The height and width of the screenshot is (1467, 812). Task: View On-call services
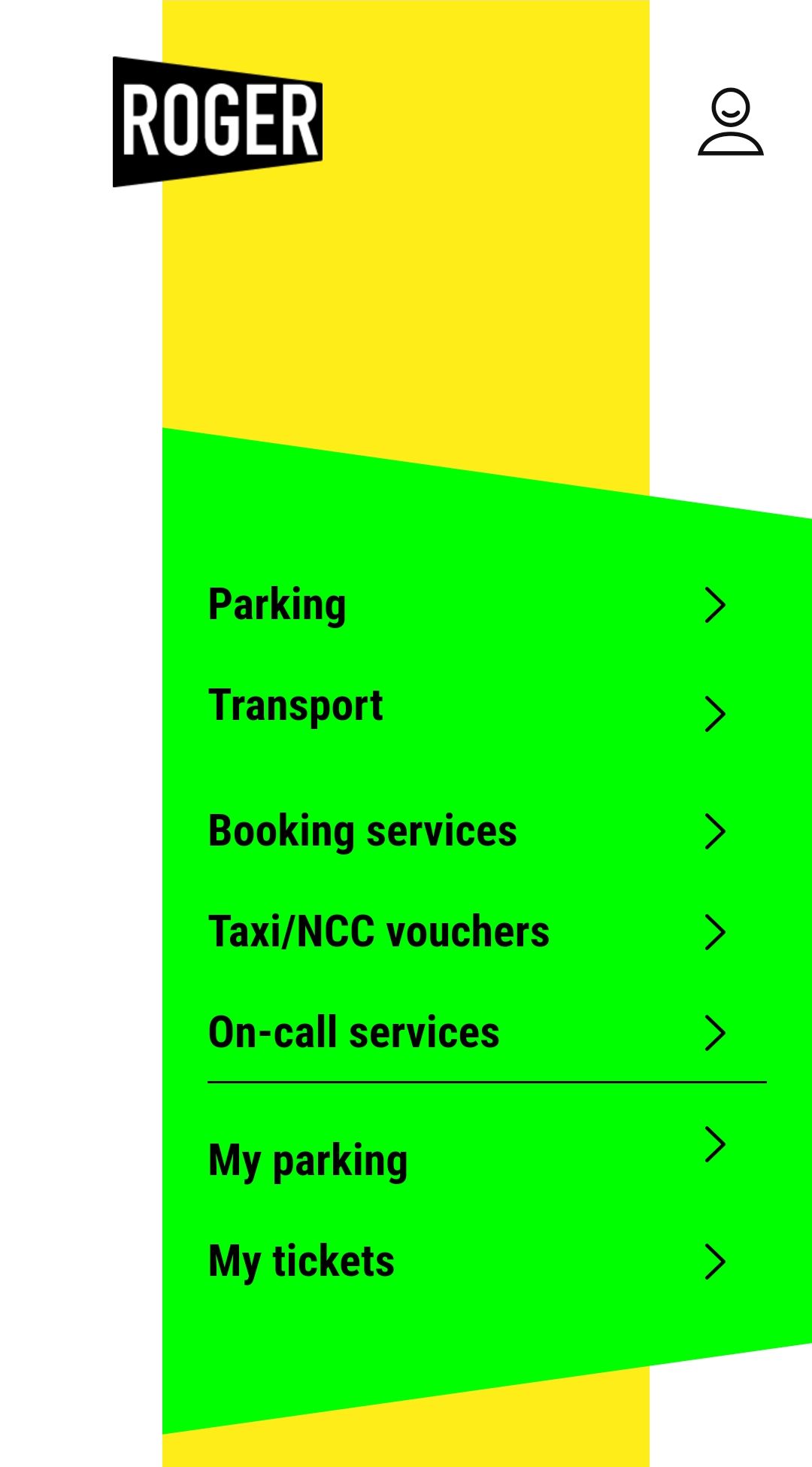coord(353,1032)
